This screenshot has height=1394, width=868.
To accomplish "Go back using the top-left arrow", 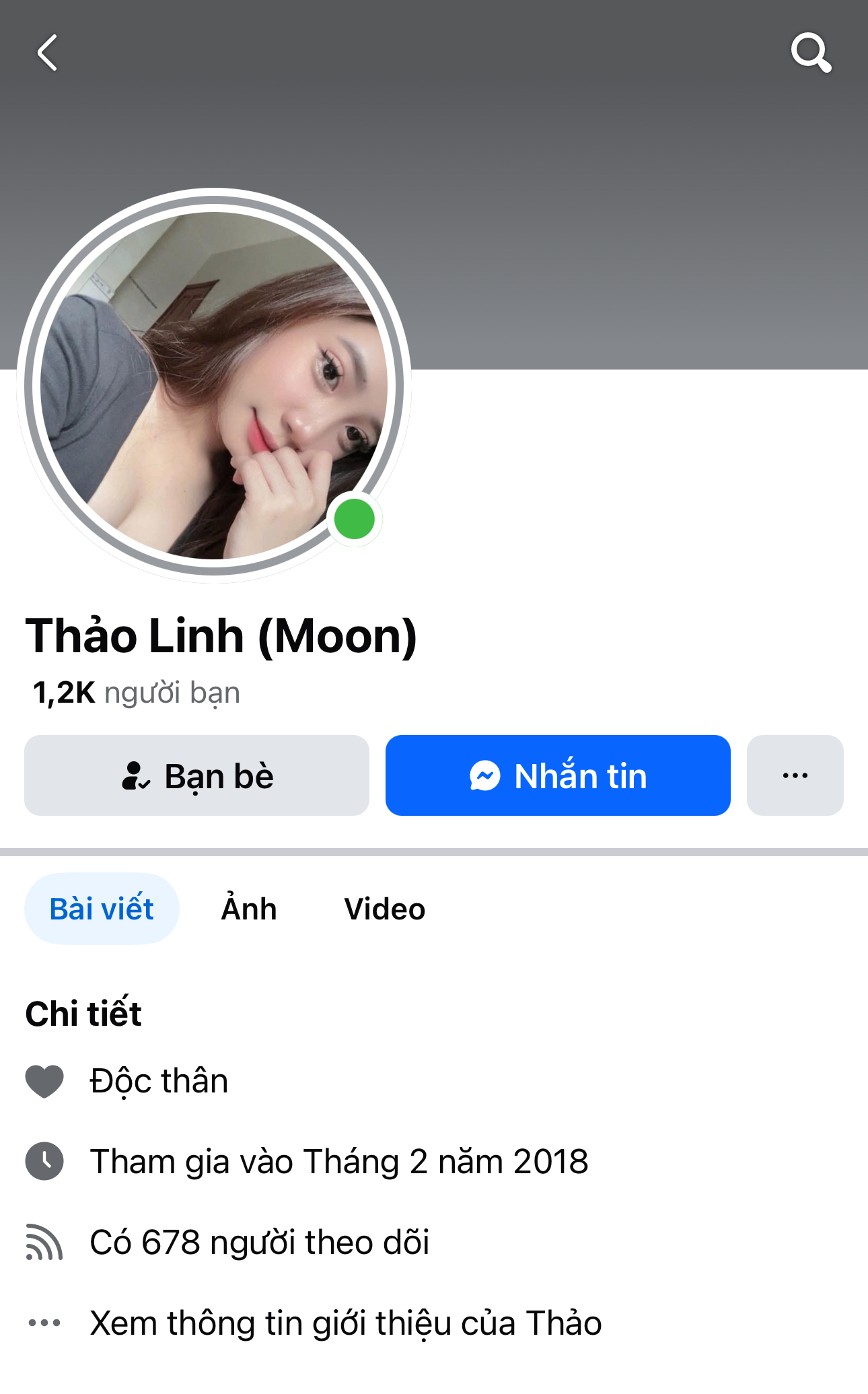I will [47, 53].
